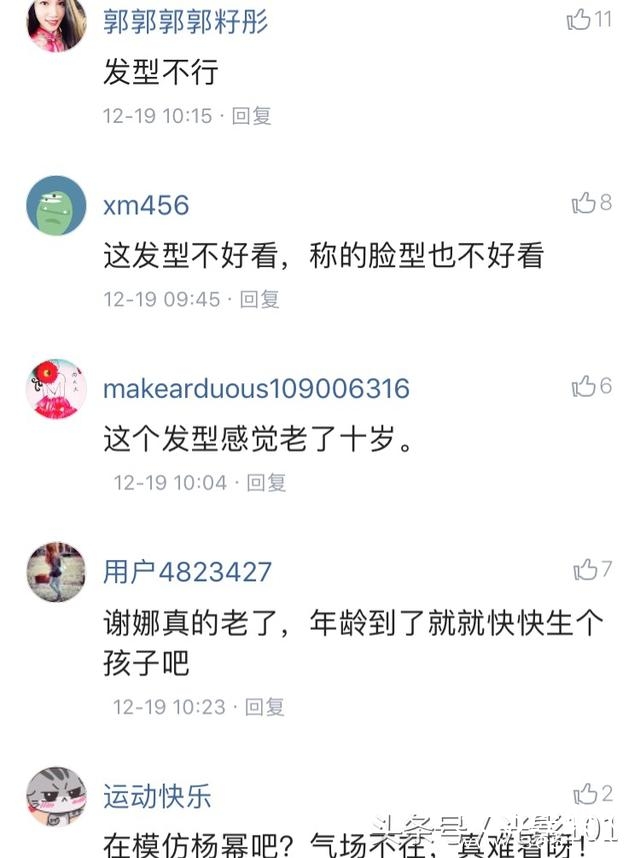Like xm456's comment
This screenshot has width=640, height=858.
point(583,204)
